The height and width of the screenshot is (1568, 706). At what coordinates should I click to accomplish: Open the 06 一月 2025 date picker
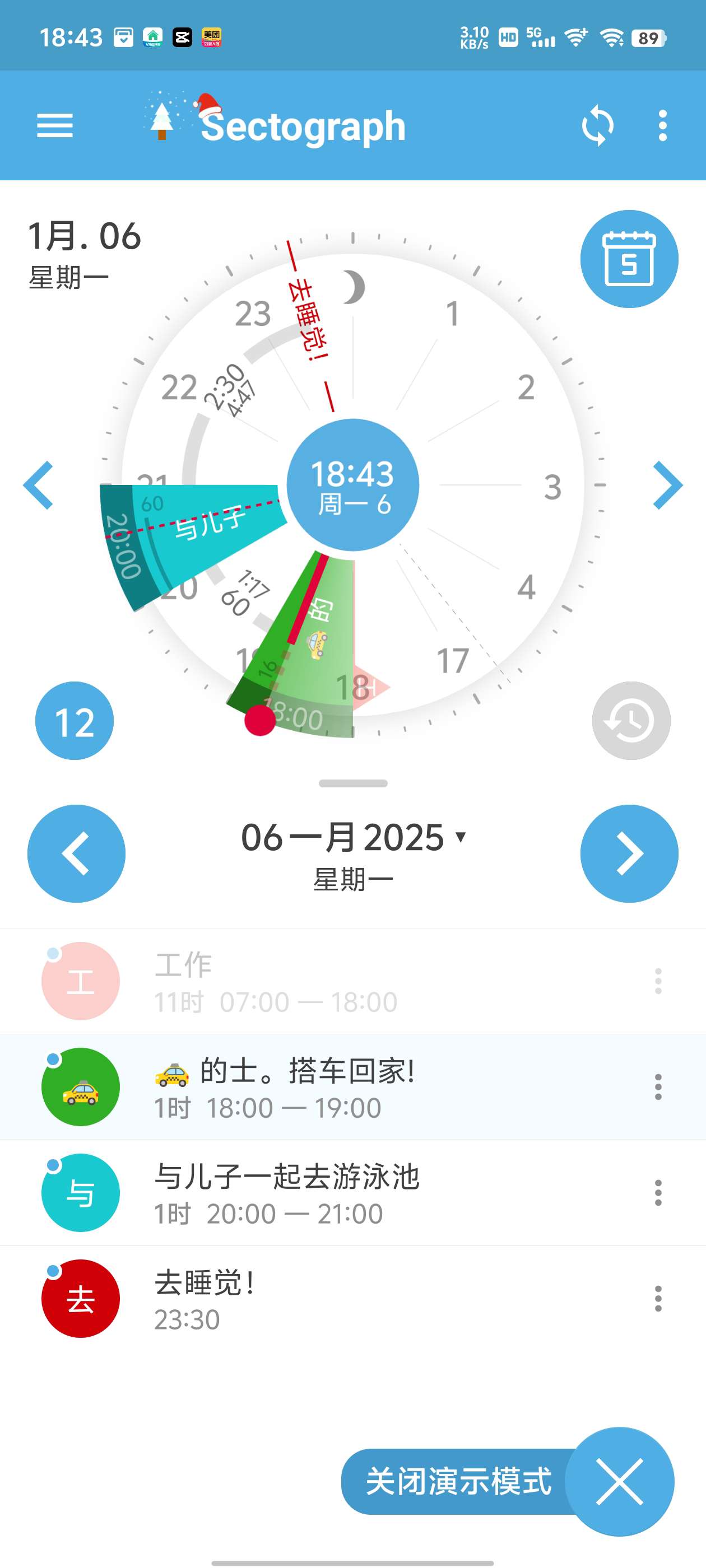[x=354, y=838]
